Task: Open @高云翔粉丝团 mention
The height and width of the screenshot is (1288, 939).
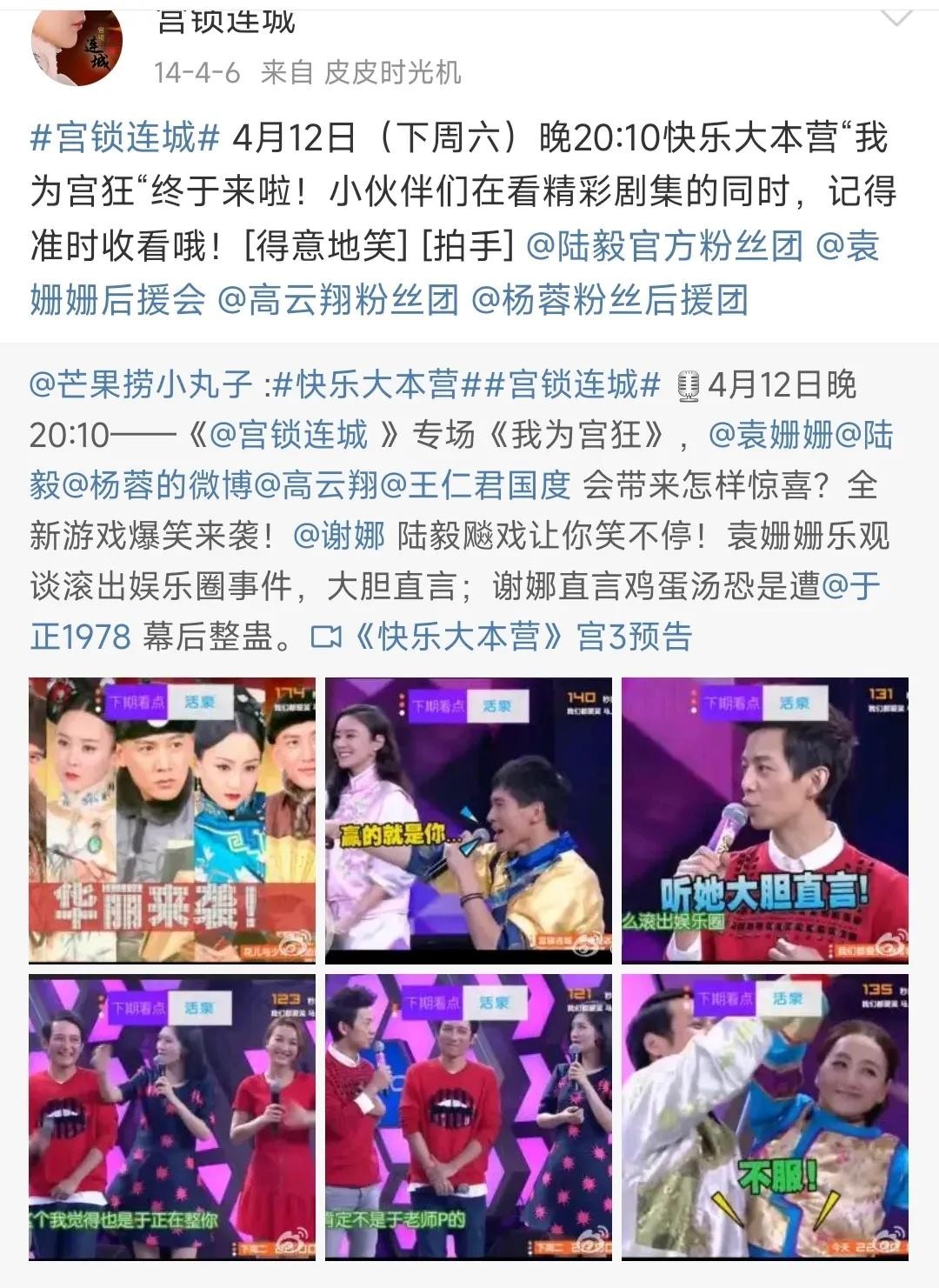Action: click(337, 299)
